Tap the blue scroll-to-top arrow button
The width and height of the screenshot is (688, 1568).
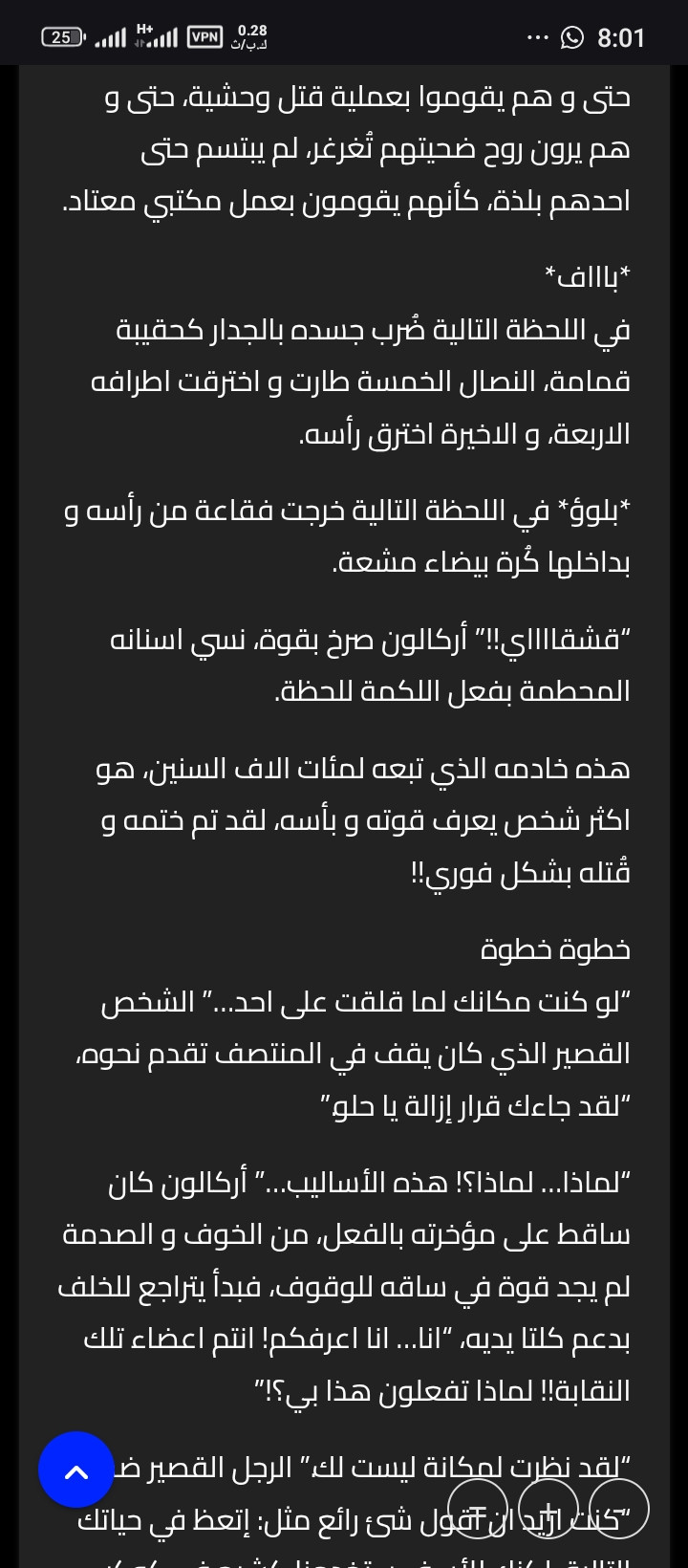tap(76, 1470)
